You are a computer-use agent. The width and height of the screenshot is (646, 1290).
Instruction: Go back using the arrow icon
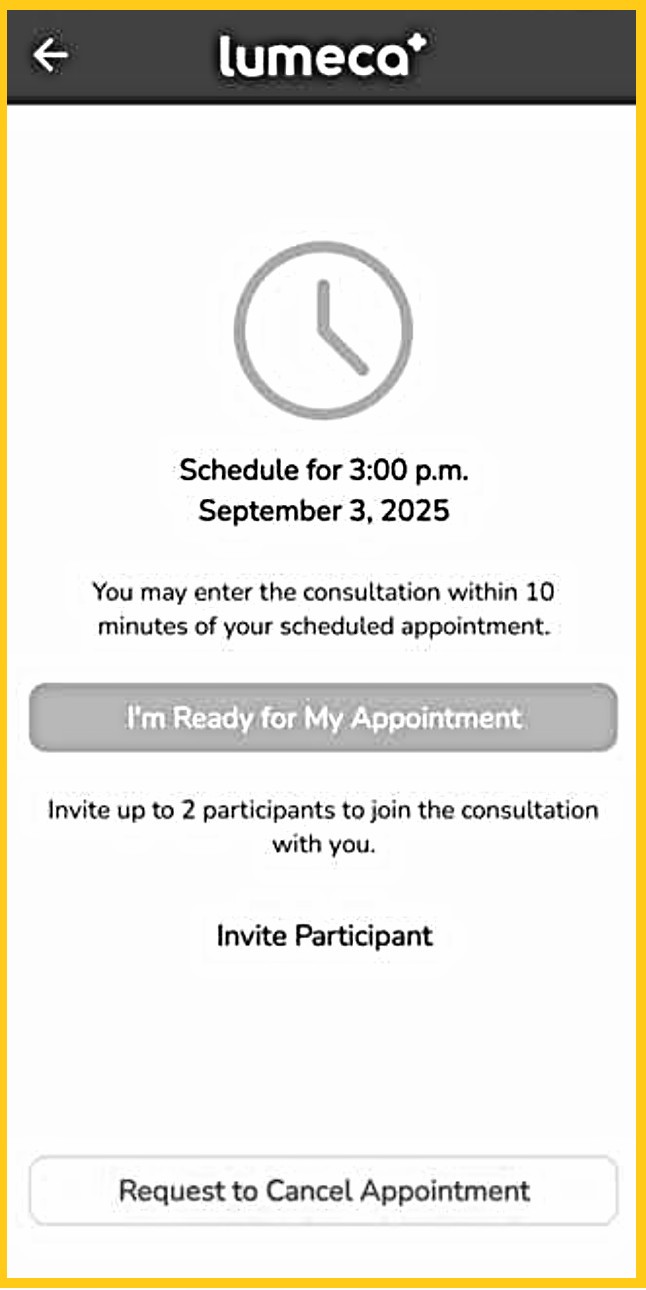[x=51, y=56]
